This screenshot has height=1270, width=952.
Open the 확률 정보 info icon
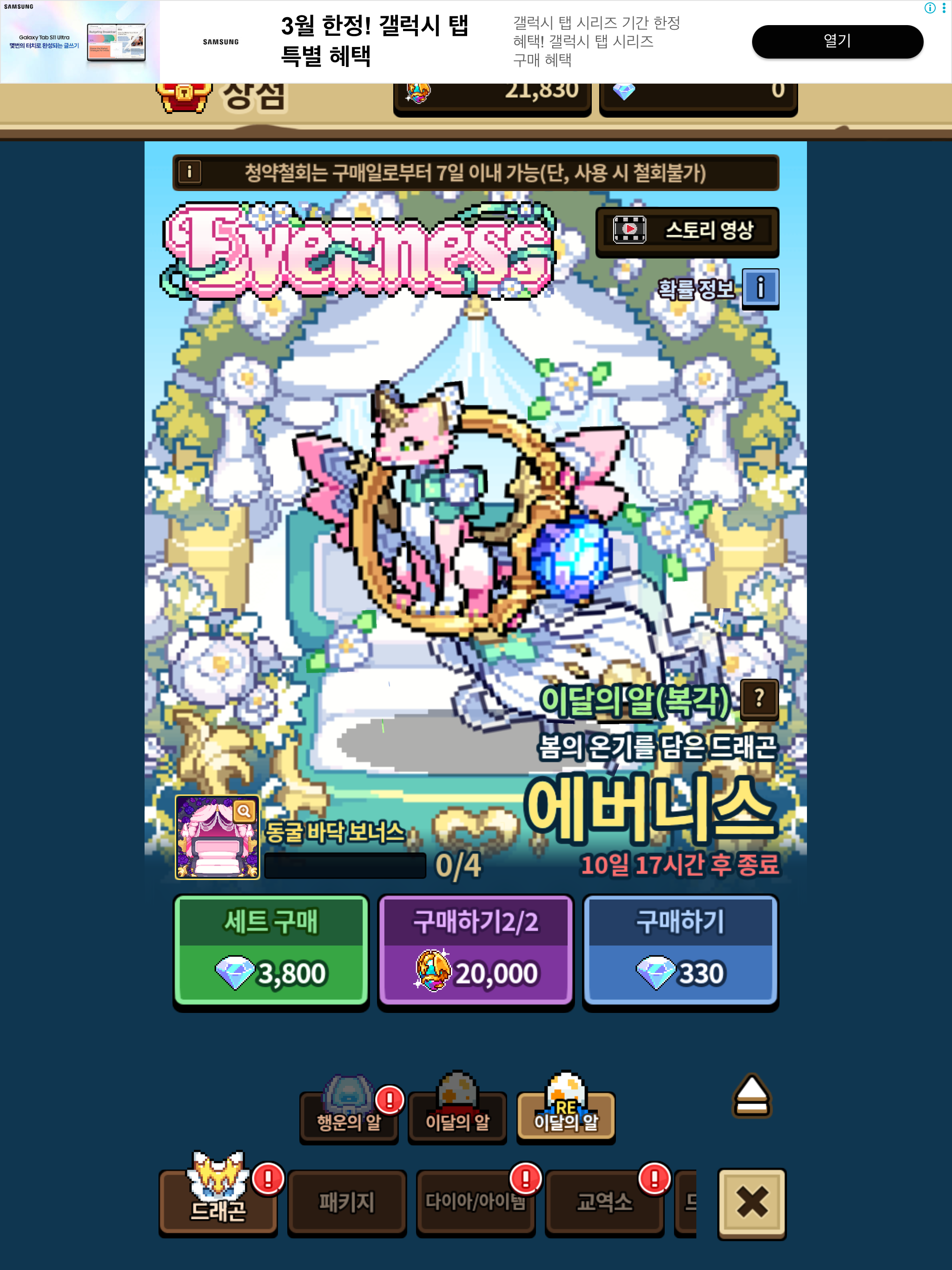760,288
